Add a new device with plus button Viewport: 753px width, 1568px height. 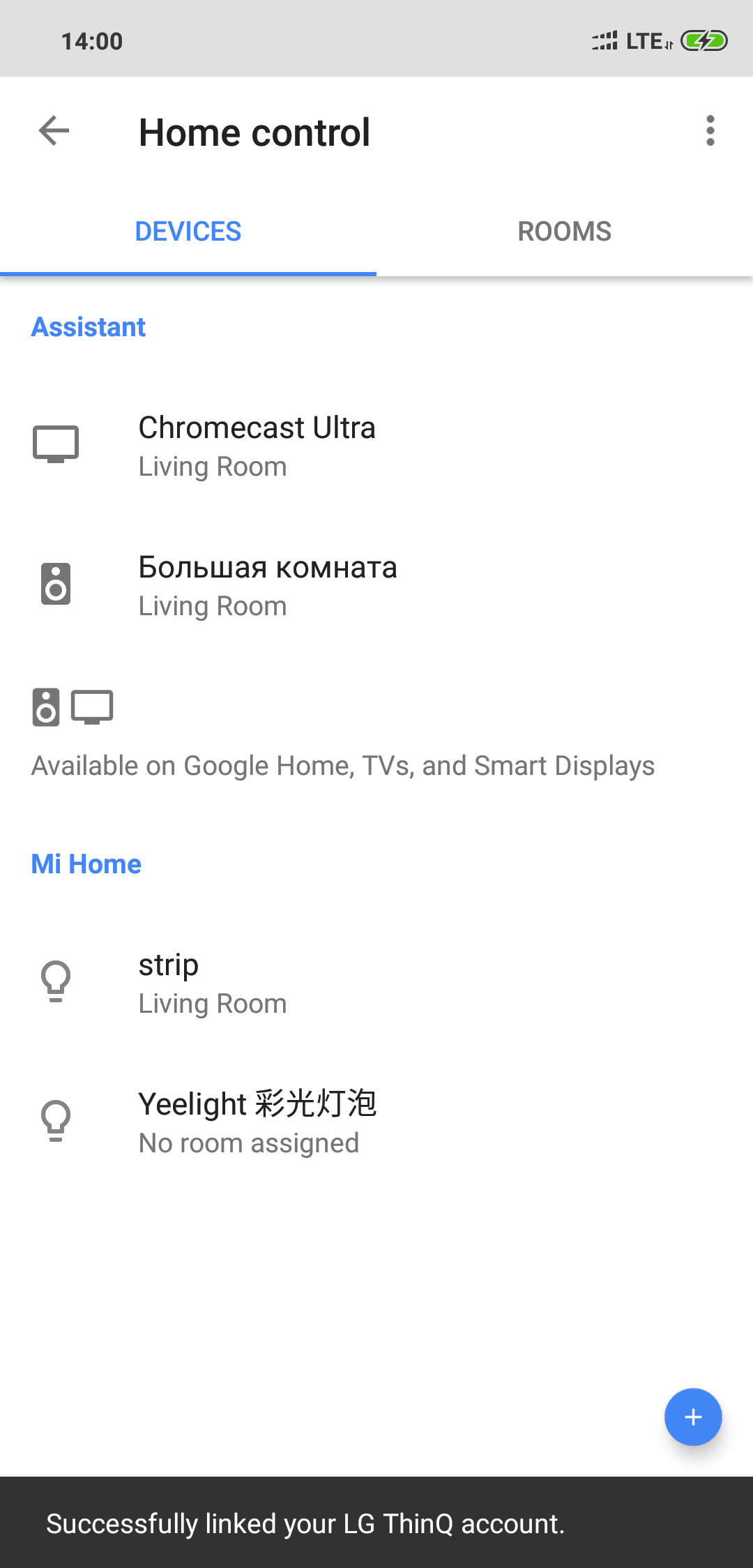pyautogui.click(x=692, y=1417)
